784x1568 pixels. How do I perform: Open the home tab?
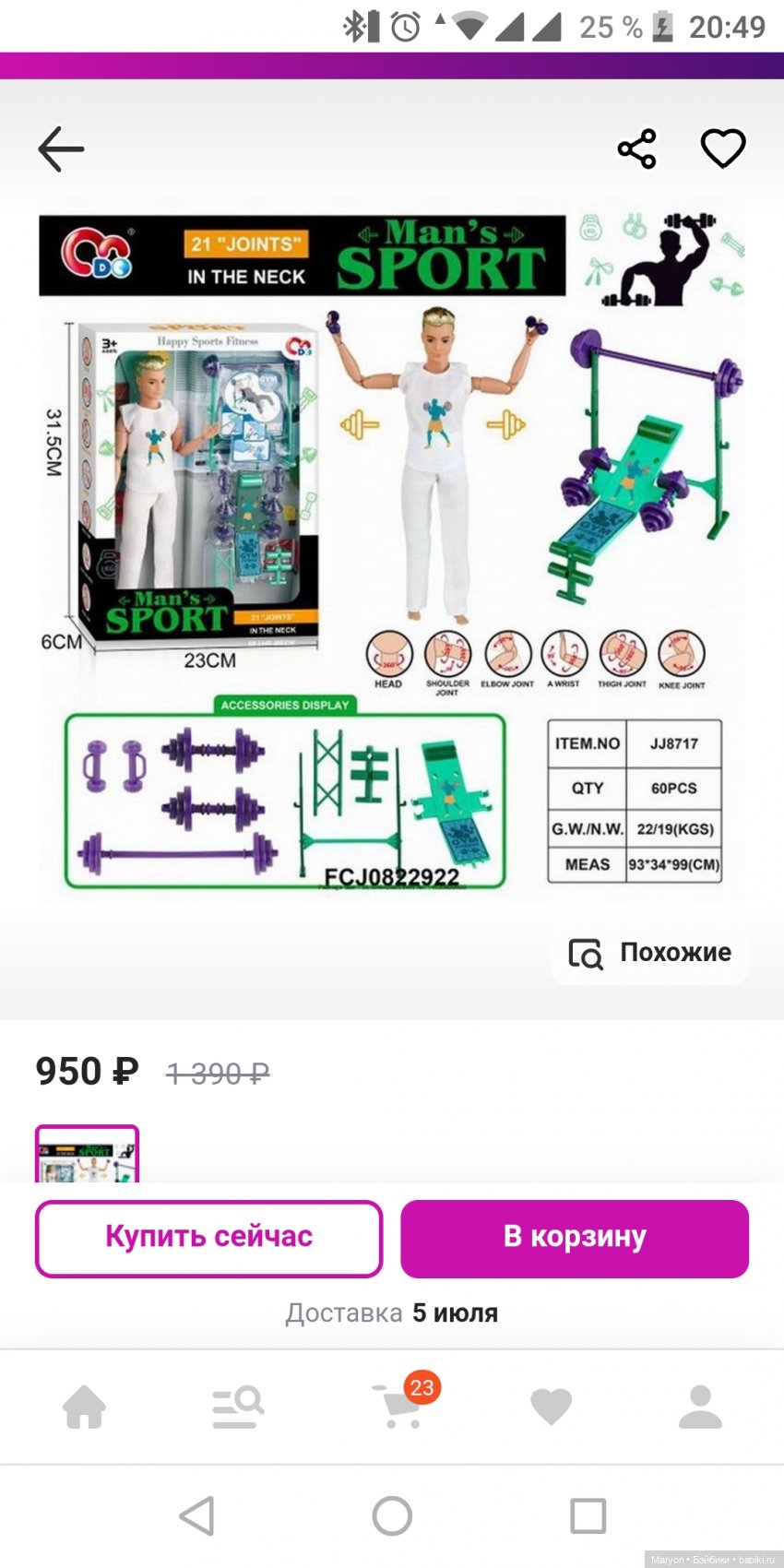84,1408
